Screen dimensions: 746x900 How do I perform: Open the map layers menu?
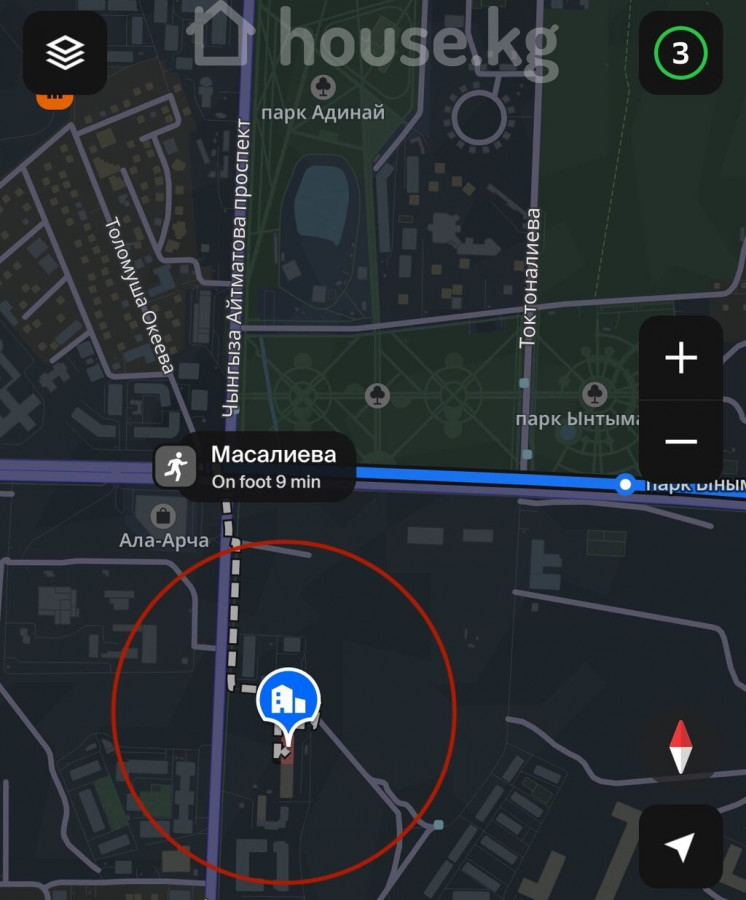[65, 53]
